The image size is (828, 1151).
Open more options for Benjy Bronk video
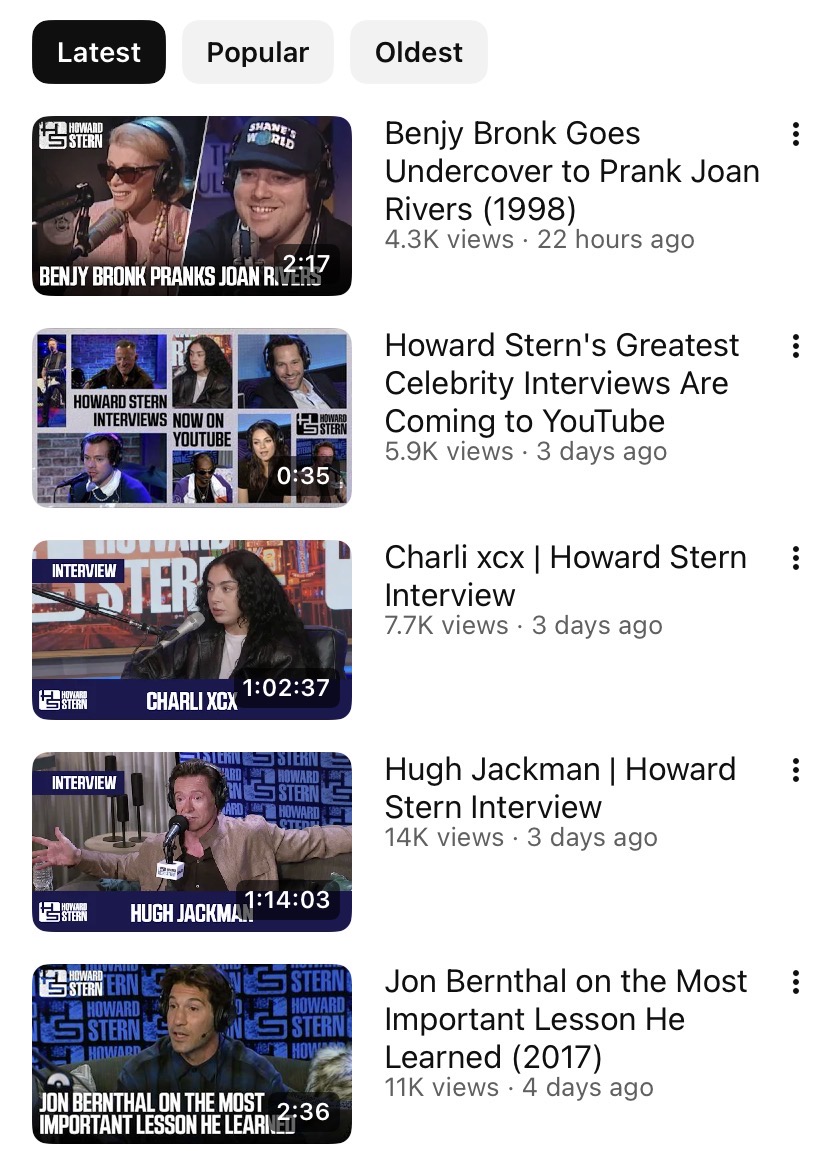(795, 135)
